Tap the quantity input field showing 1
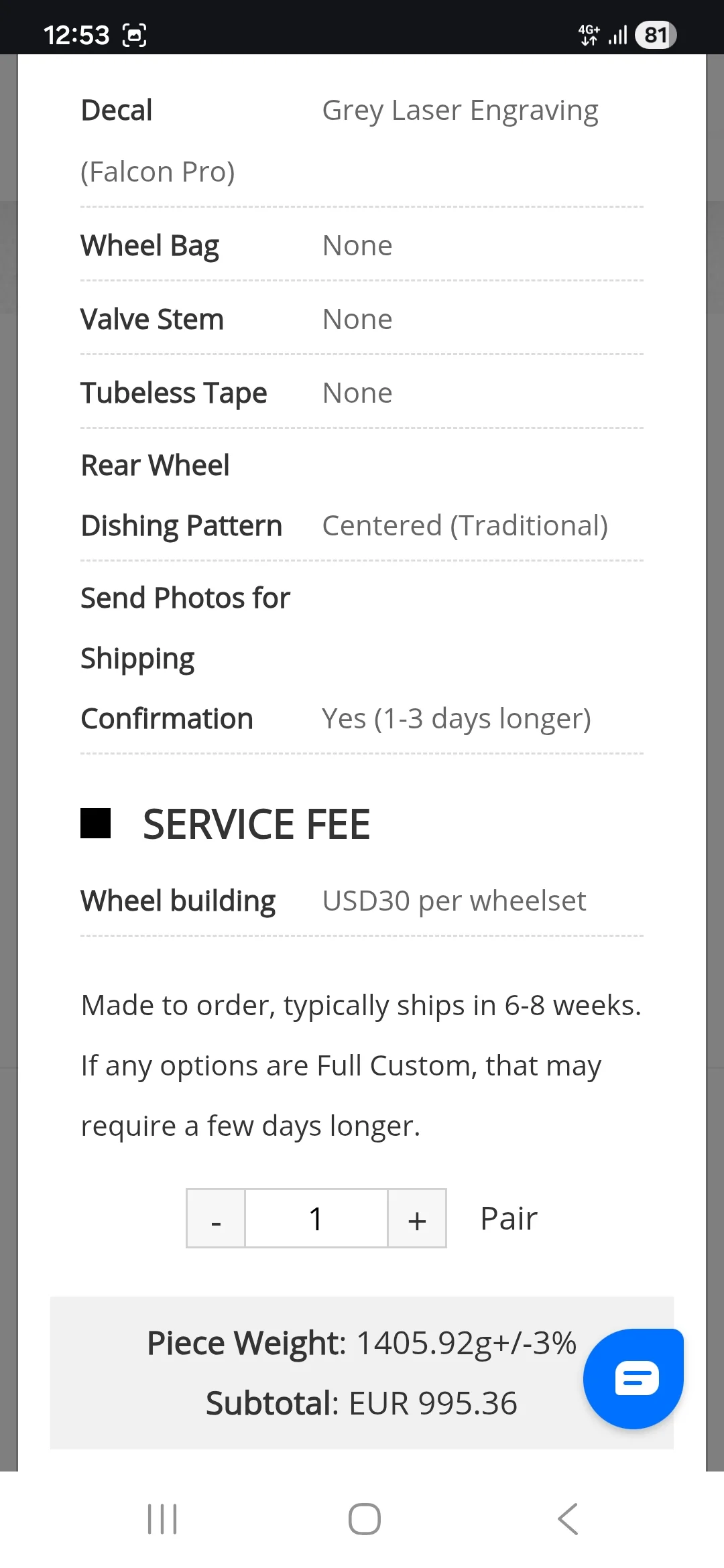Viewport: 724px width, 1568px height. click(316, 1219)
